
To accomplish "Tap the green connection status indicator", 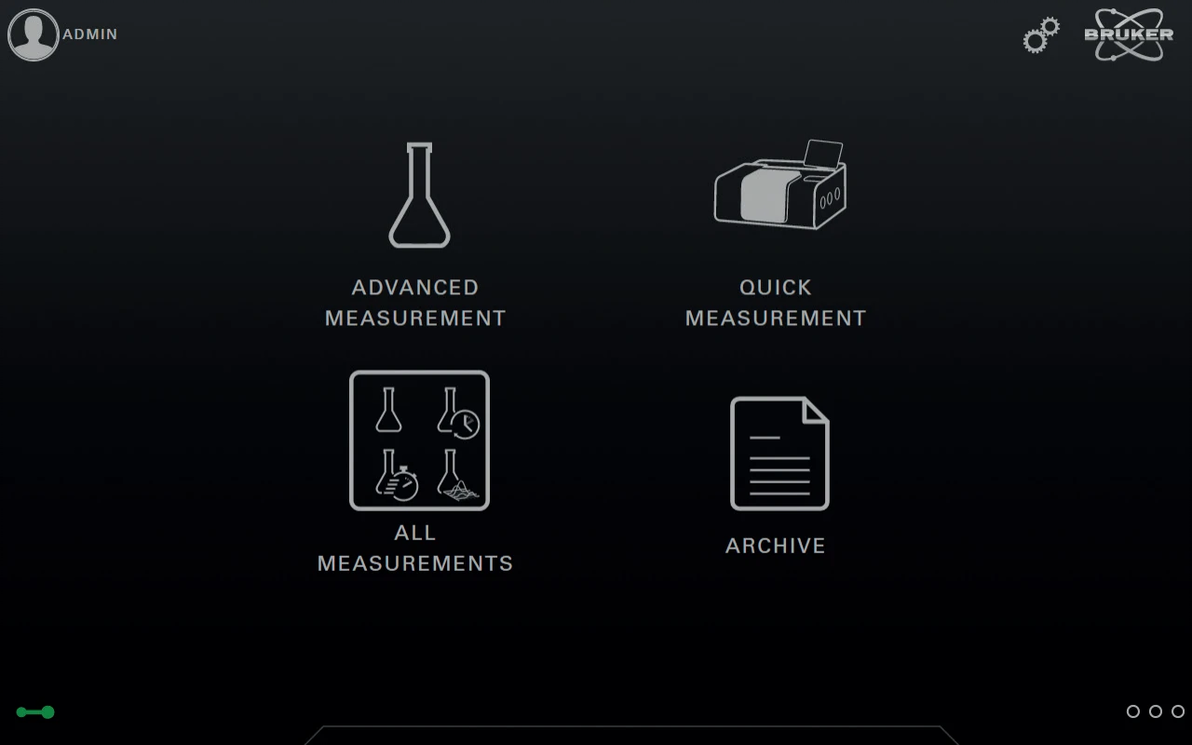I will coord(35,712).
